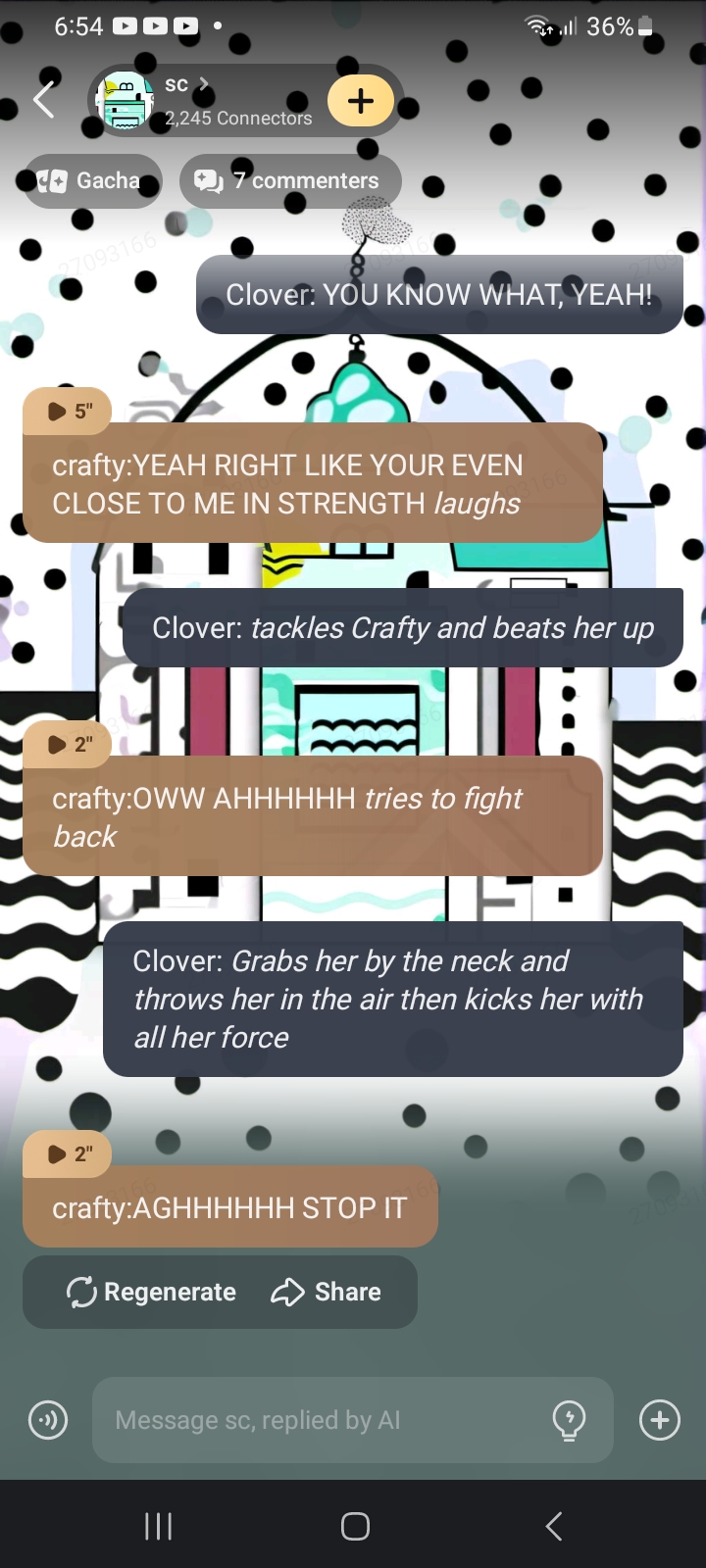Open the recent apps overview
This screenshot has height=1568, width=706.
coord(158,1526)
